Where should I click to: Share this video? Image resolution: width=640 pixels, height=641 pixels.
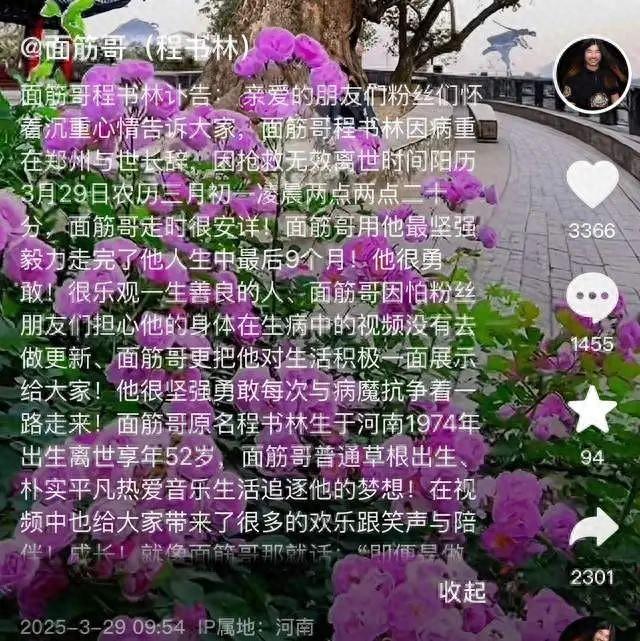pos(592,530)
